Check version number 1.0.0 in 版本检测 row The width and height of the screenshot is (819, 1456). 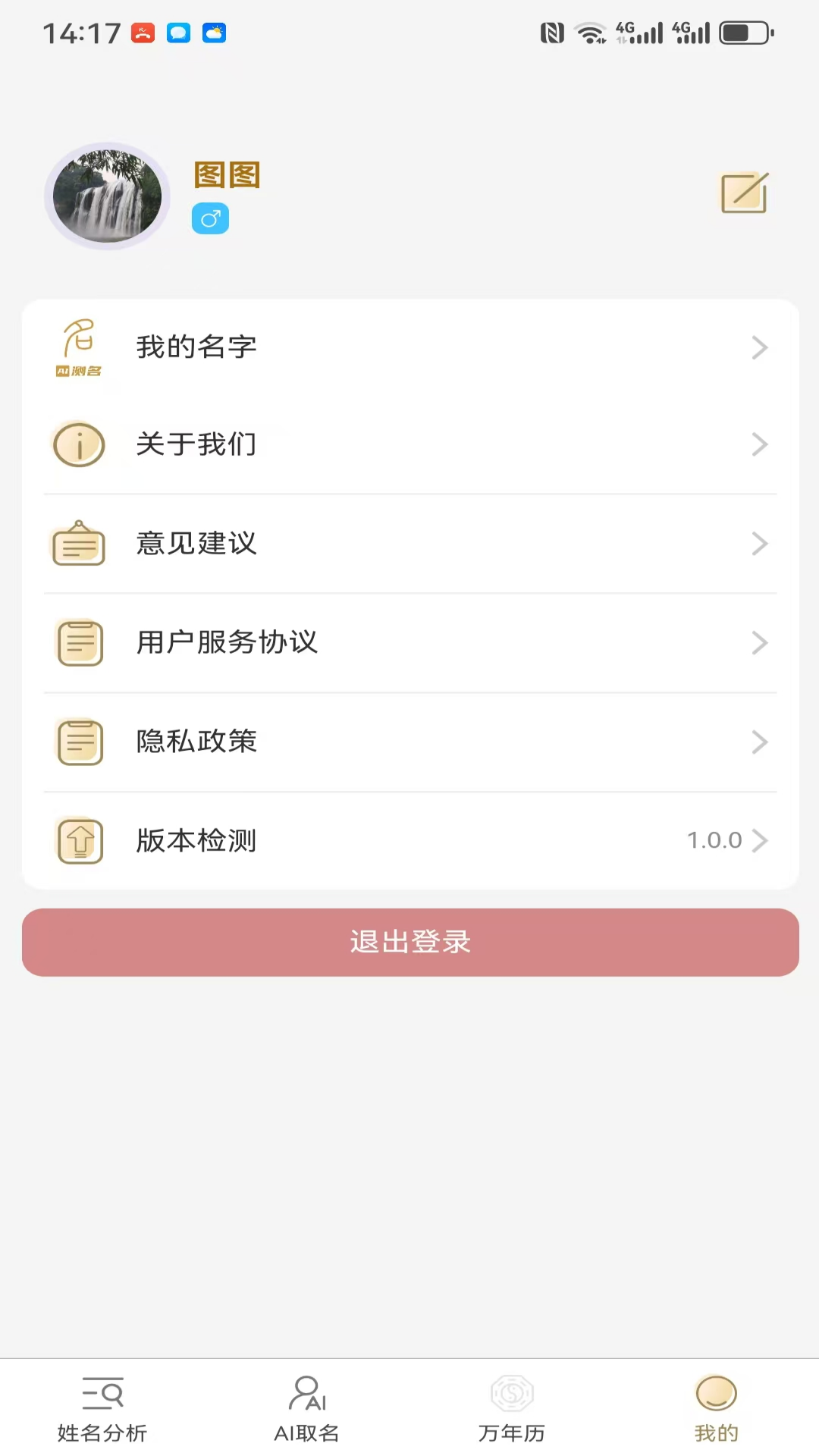(x=714, y=840)
